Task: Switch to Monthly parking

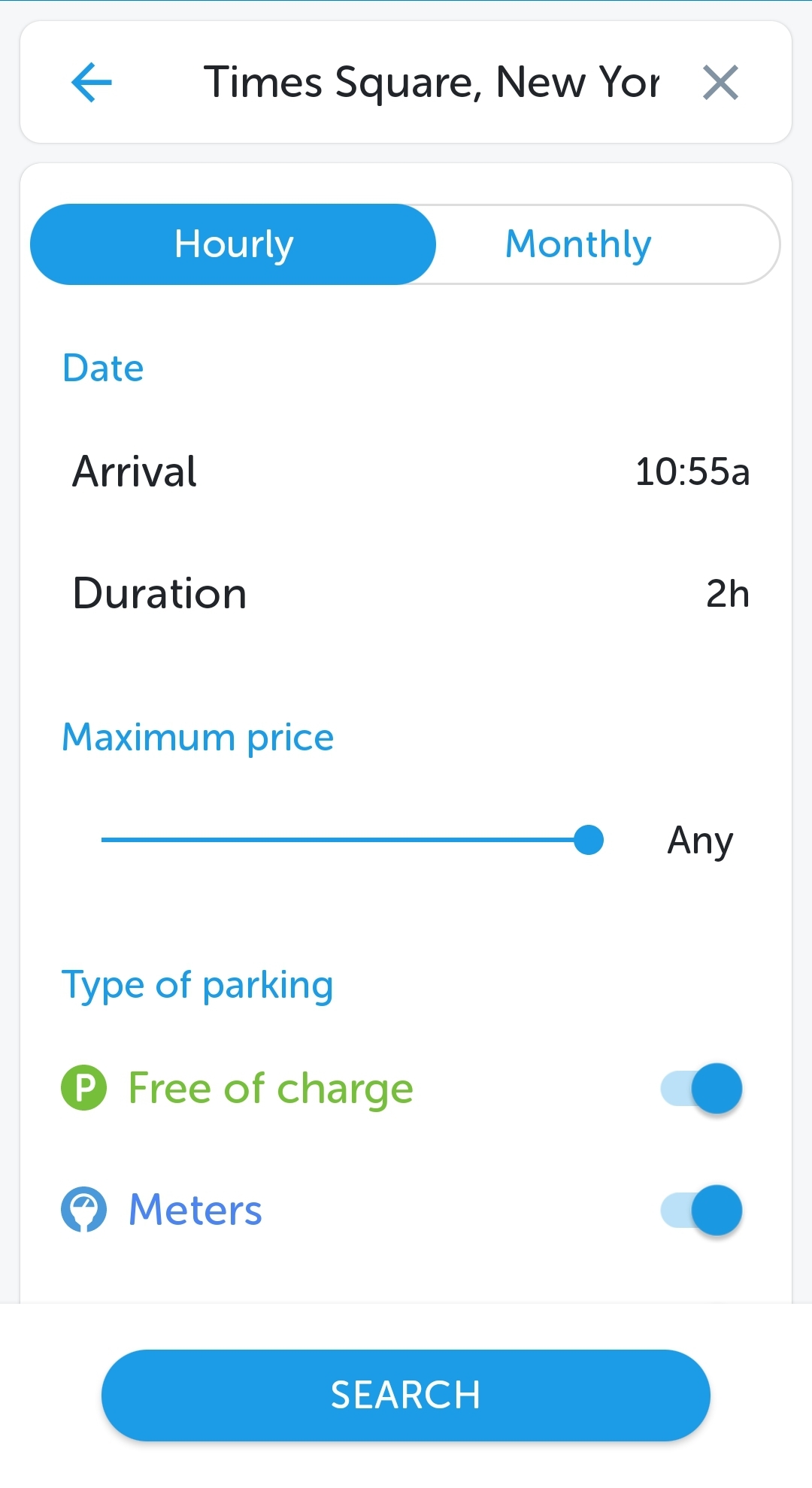Action: pos(577,244)
